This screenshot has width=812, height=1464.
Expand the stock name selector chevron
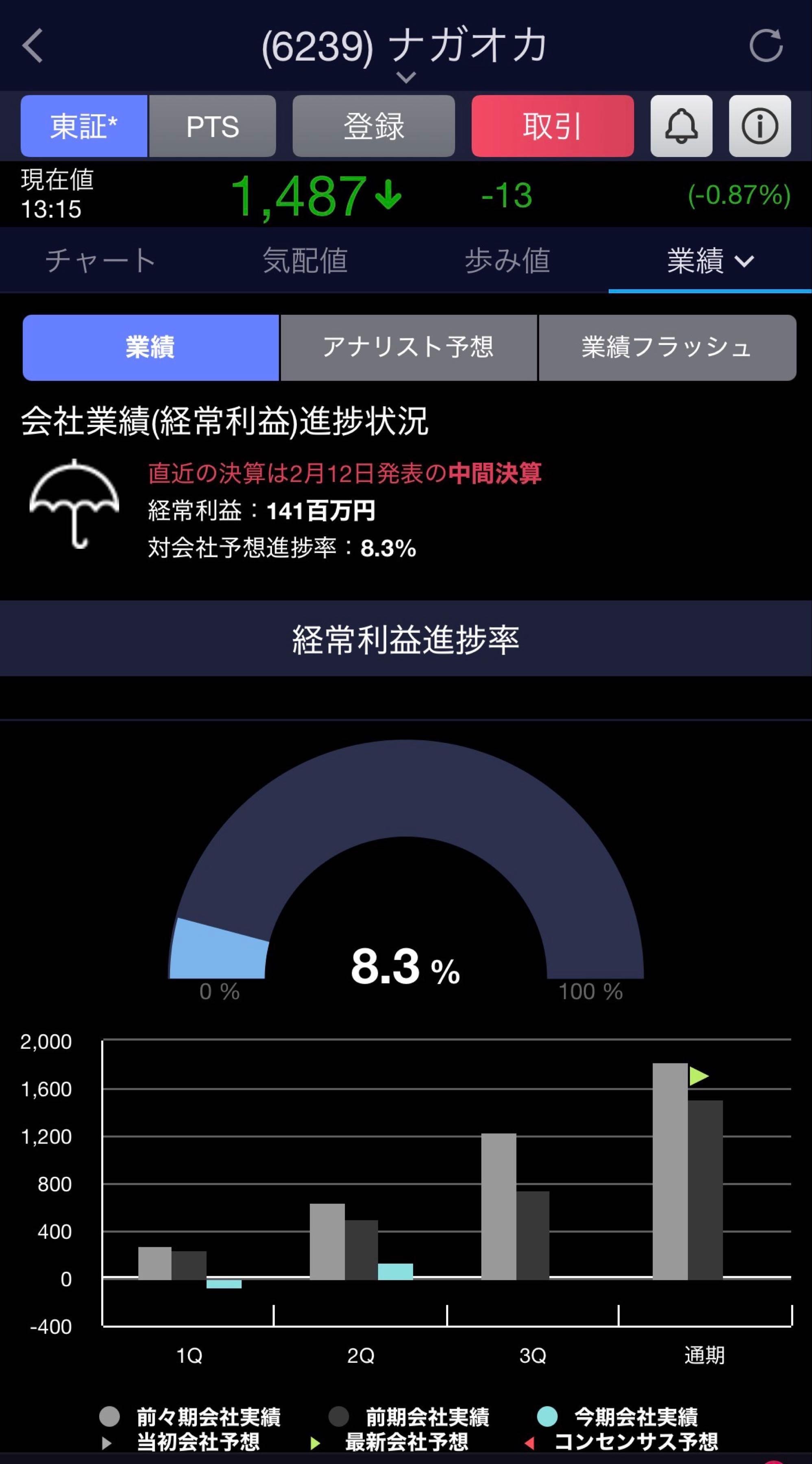(406, 78)
